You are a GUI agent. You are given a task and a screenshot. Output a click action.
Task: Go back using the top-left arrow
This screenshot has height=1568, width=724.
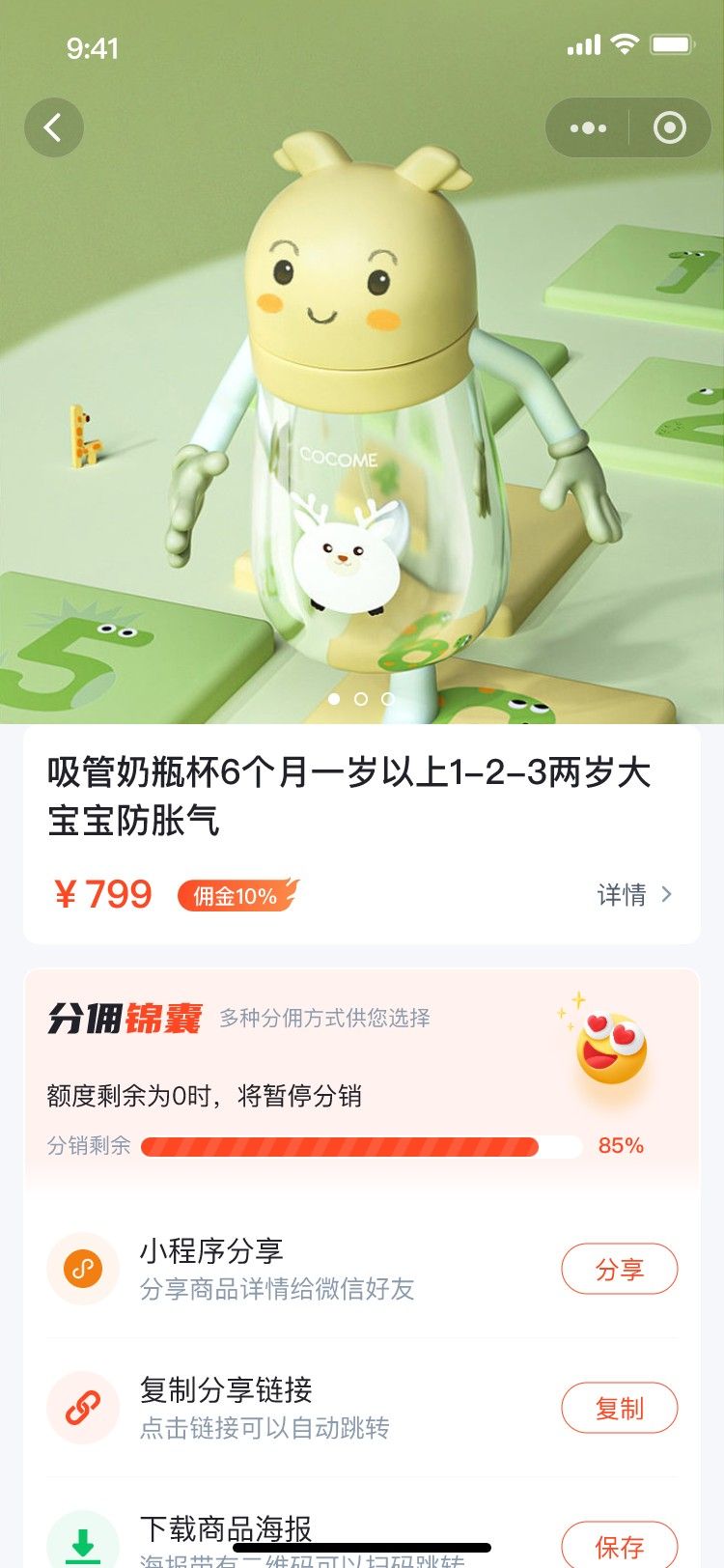[x=54, y=127]
